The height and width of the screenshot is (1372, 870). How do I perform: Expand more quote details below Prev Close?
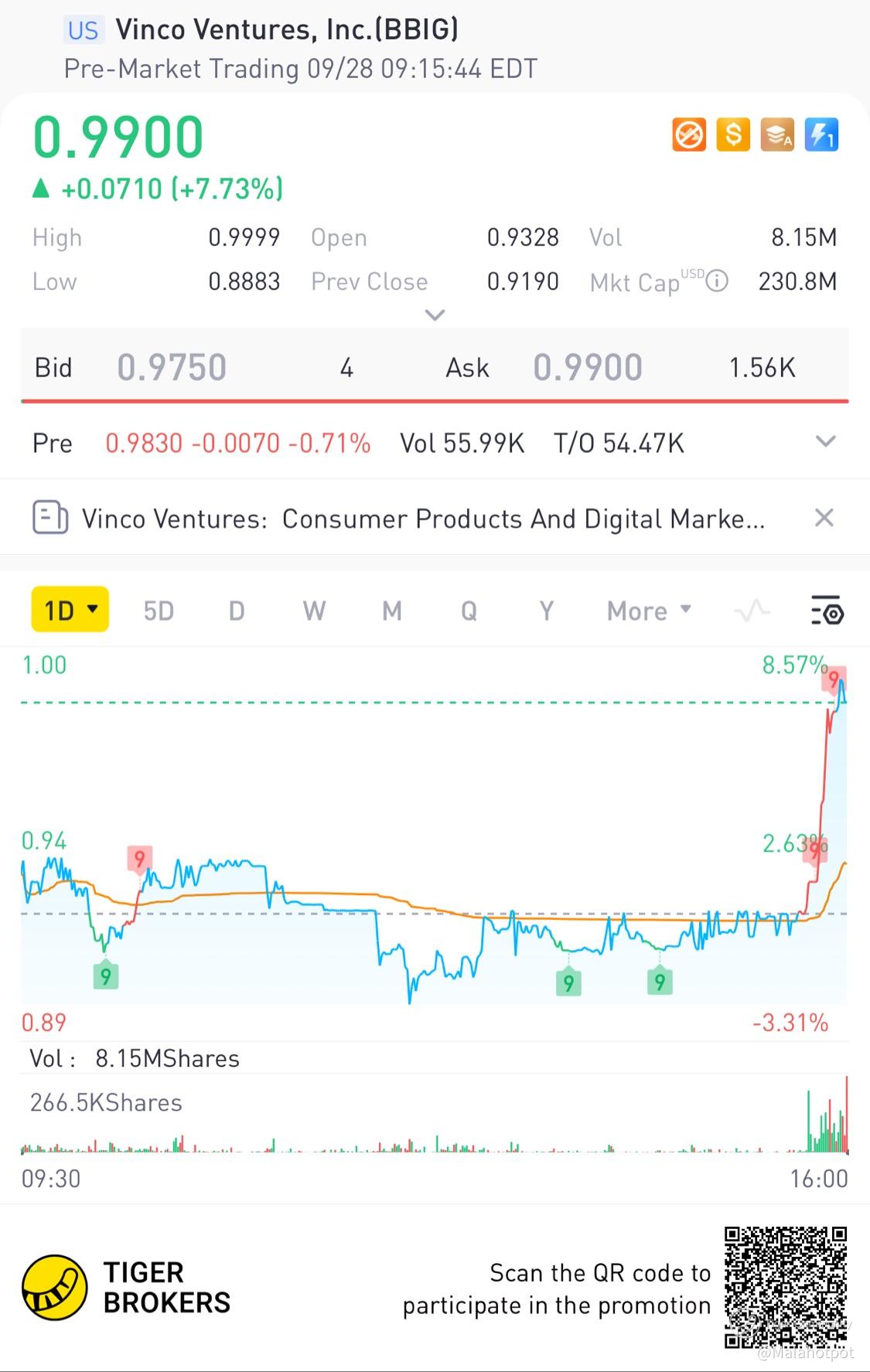(x=435, y=315)
